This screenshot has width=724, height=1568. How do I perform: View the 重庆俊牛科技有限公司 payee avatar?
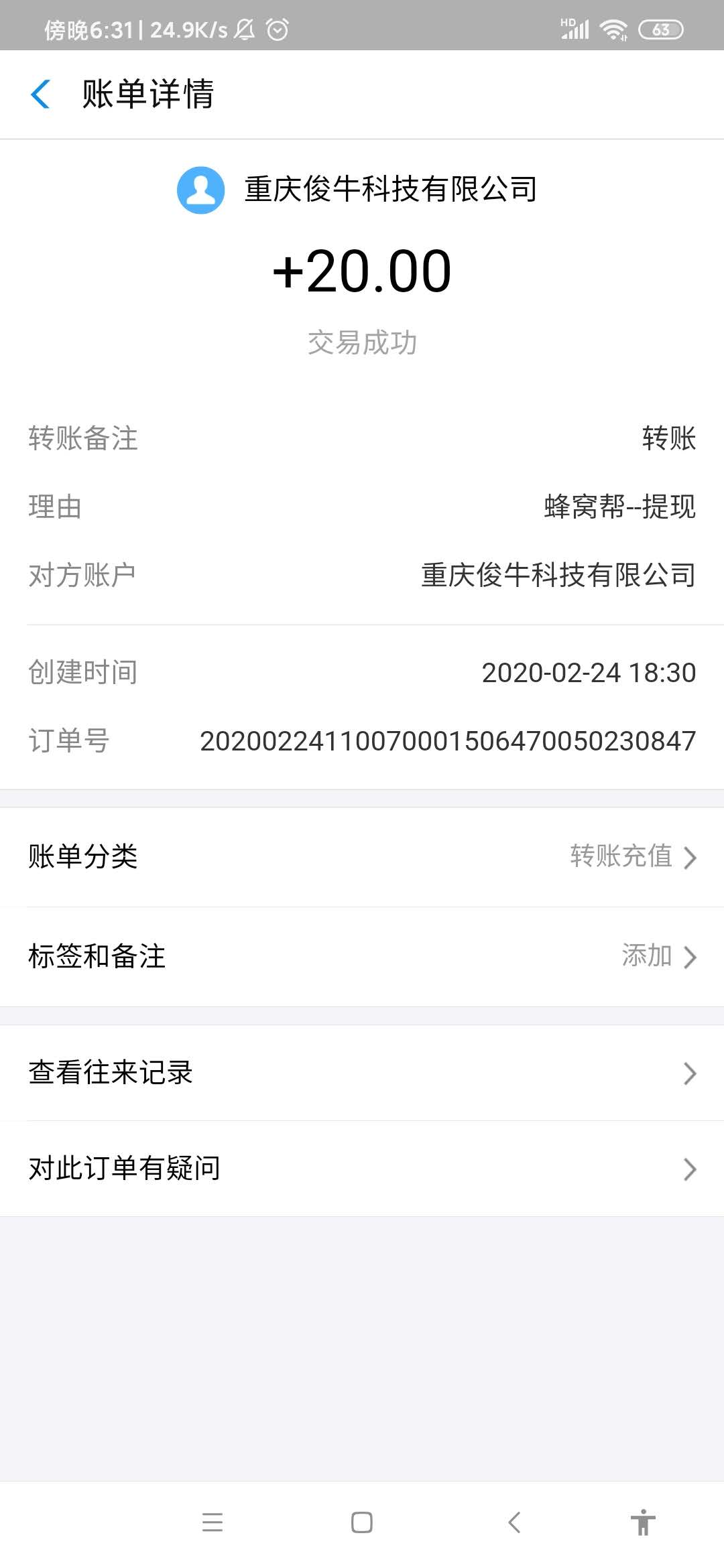200,190
